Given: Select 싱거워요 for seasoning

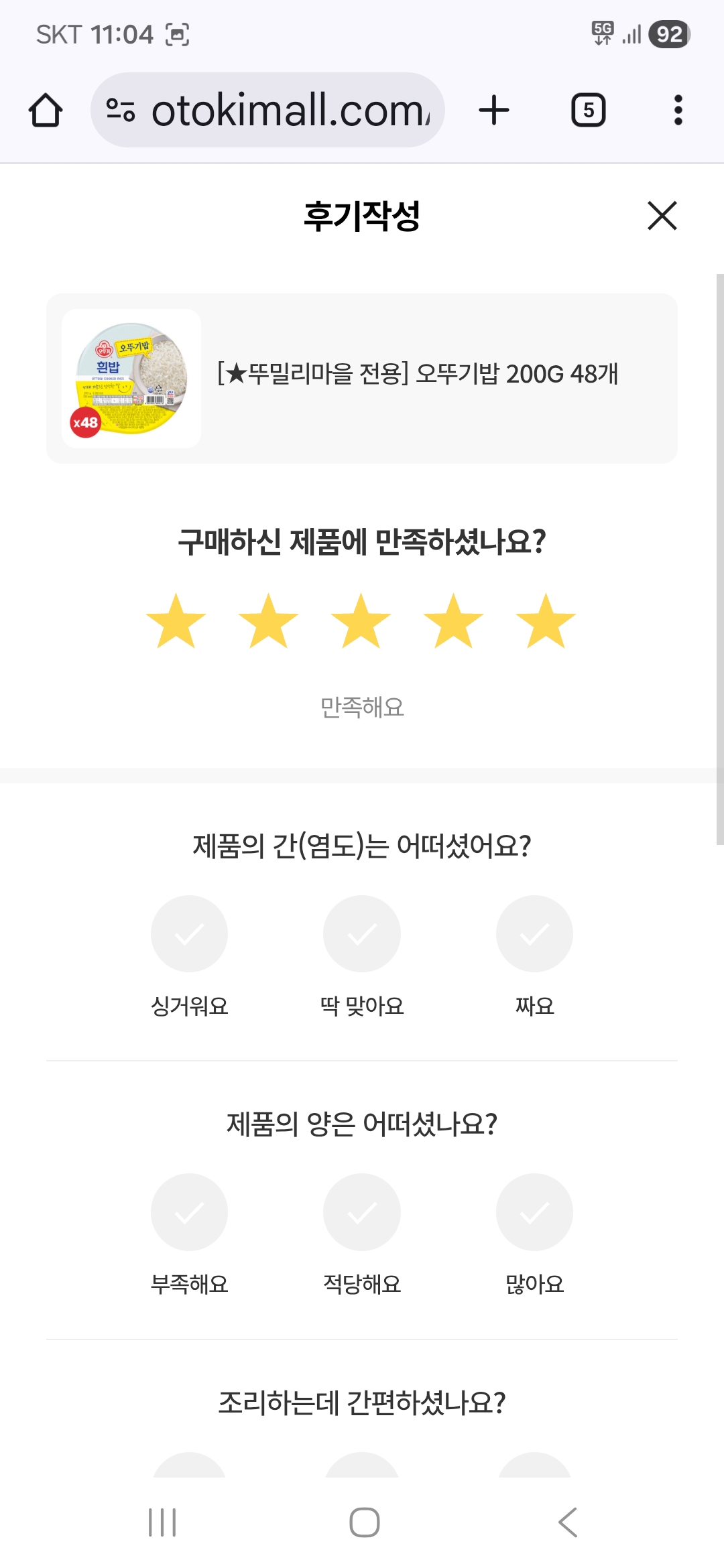Looking at the screenshot, I should (189, 934).
